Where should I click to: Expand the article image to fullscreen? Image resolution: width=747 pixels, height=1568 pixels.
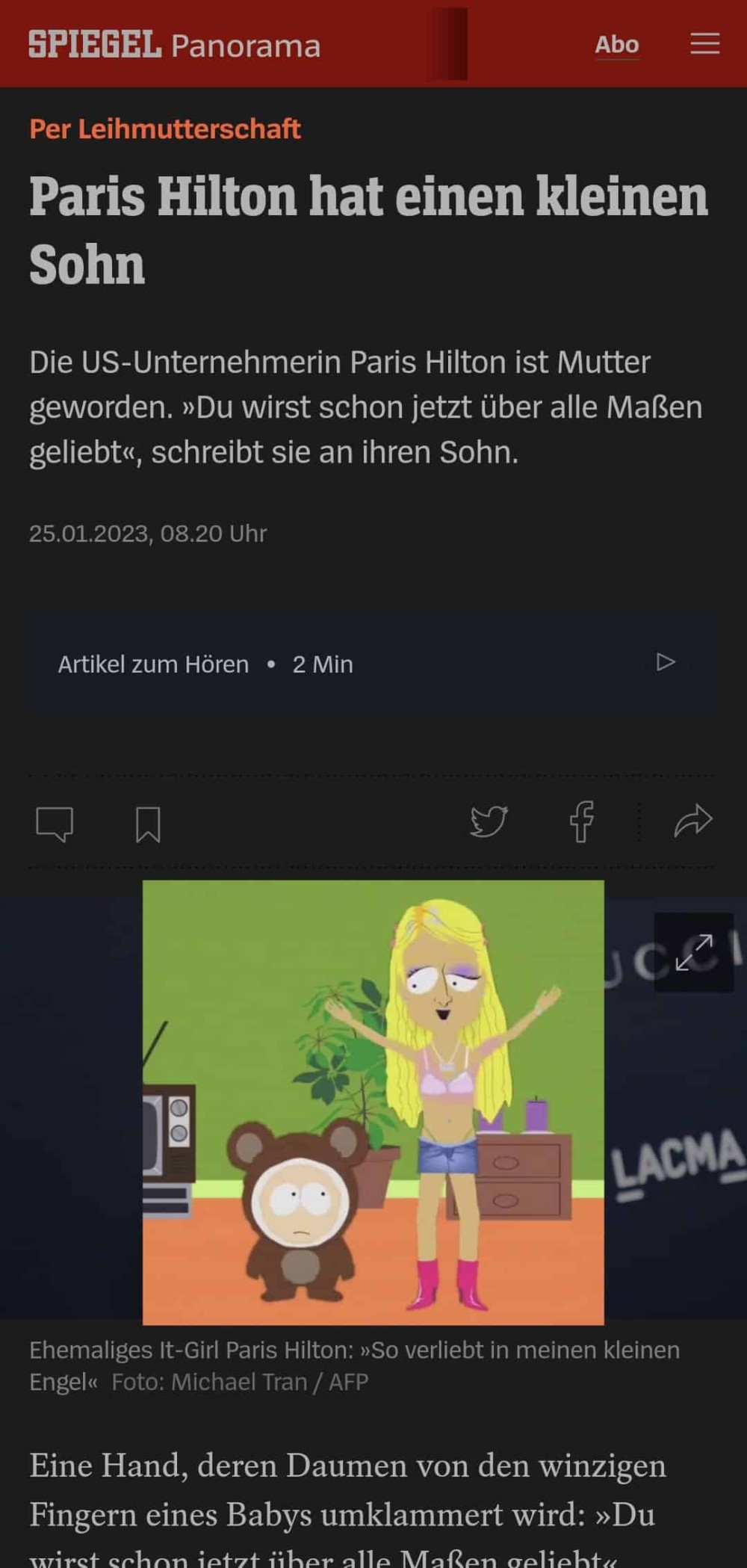693,952
